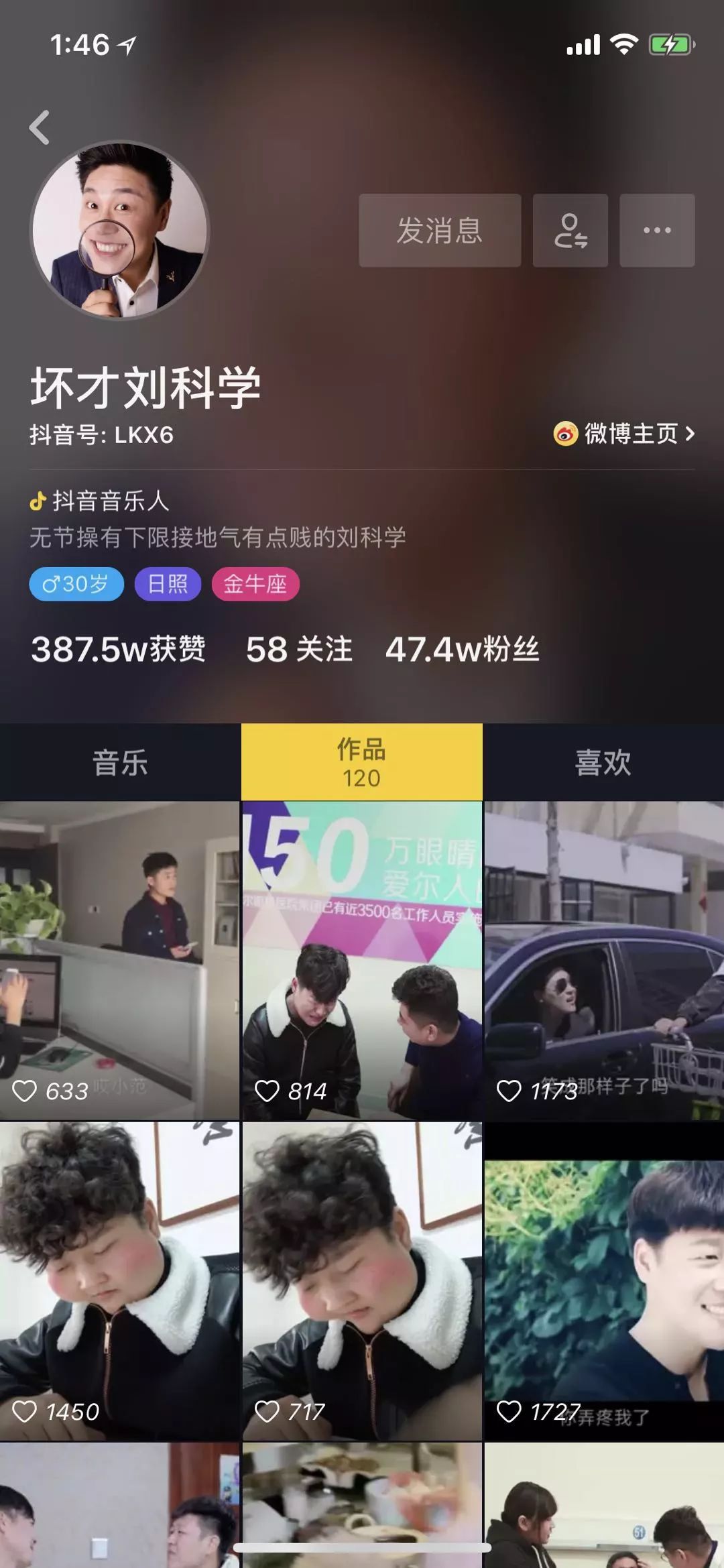The height and width of the screenshot is (1568, 724).
Task: View the 58 关注 following list
Action: click(299, 649)
